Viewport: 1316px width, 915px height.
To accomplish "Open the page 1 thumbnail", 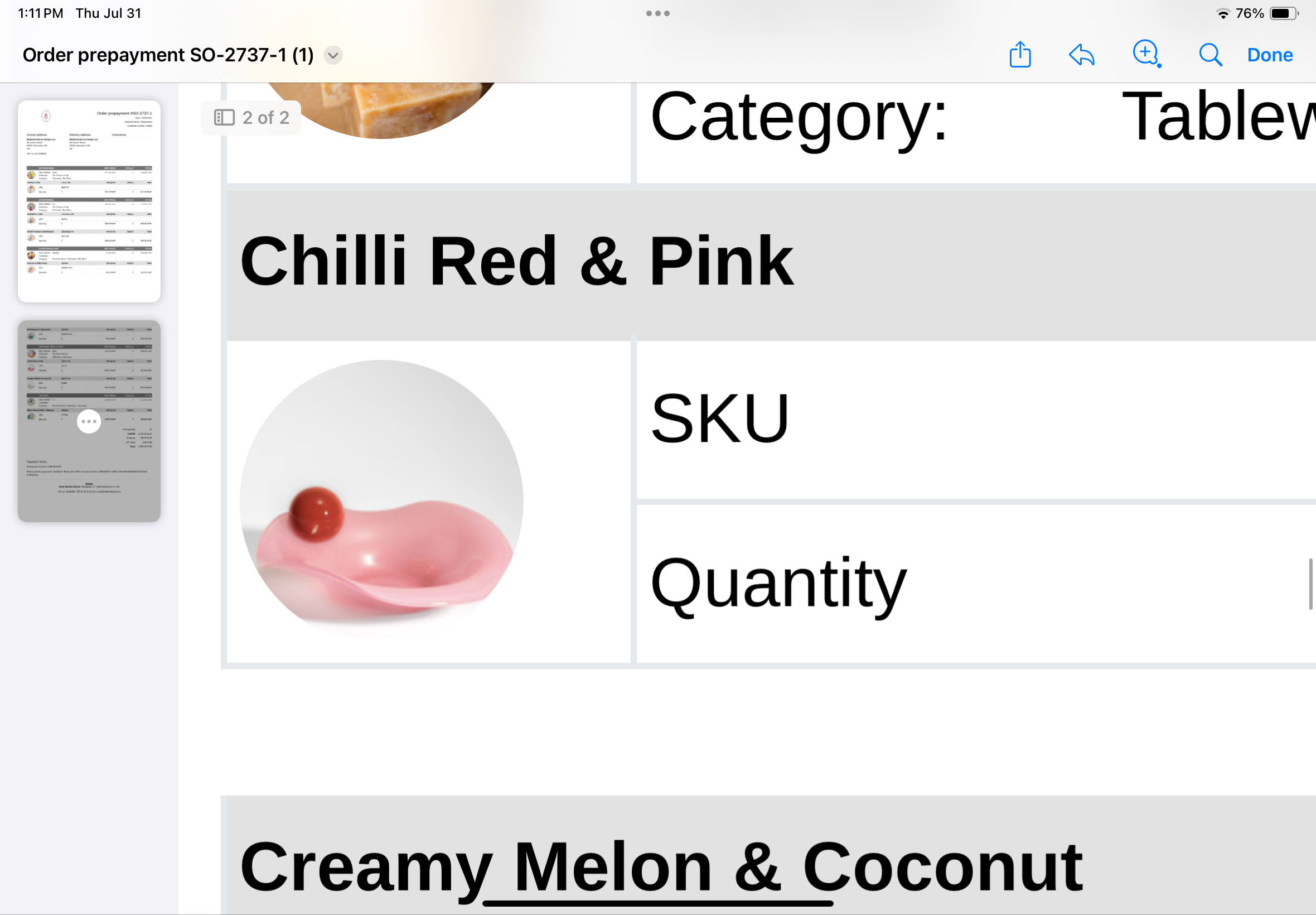I will (89, 201).
